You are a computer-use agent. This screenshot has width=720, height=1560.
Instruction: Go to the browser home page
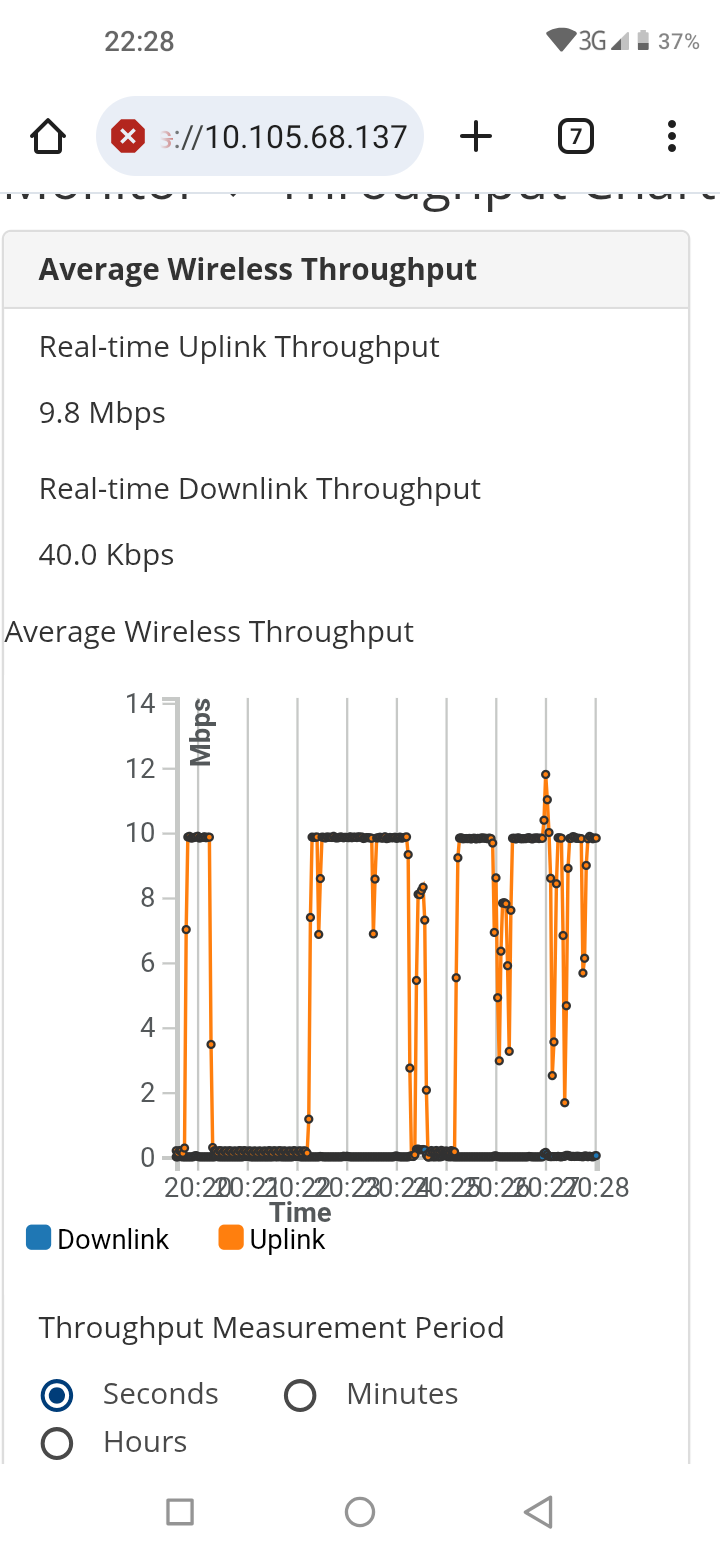48,136
